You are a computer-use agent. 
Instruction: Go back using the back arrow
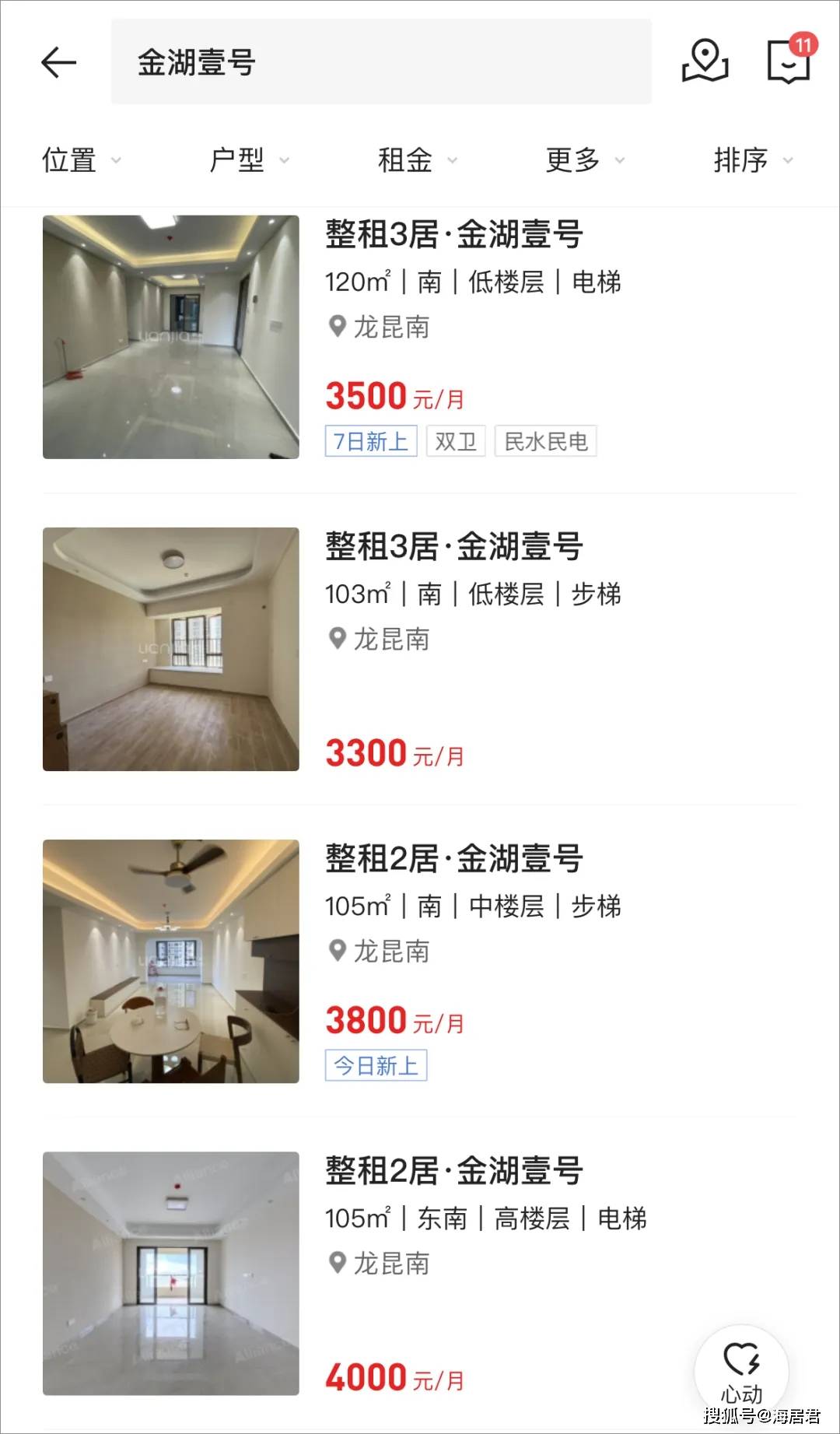[x=58, y=62]
